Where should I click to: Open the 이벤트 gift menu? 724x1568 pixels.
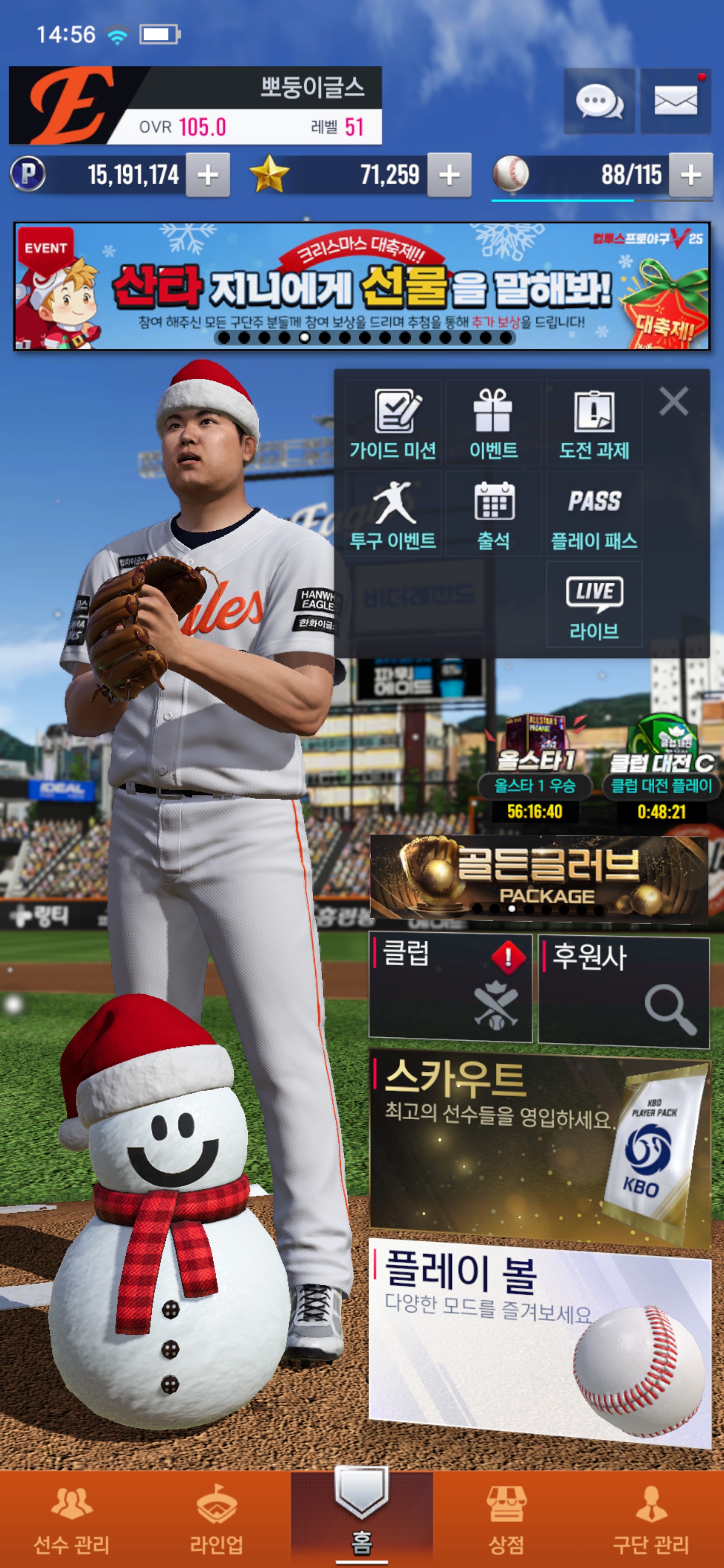pyautogui.click(x=493, y=424)
